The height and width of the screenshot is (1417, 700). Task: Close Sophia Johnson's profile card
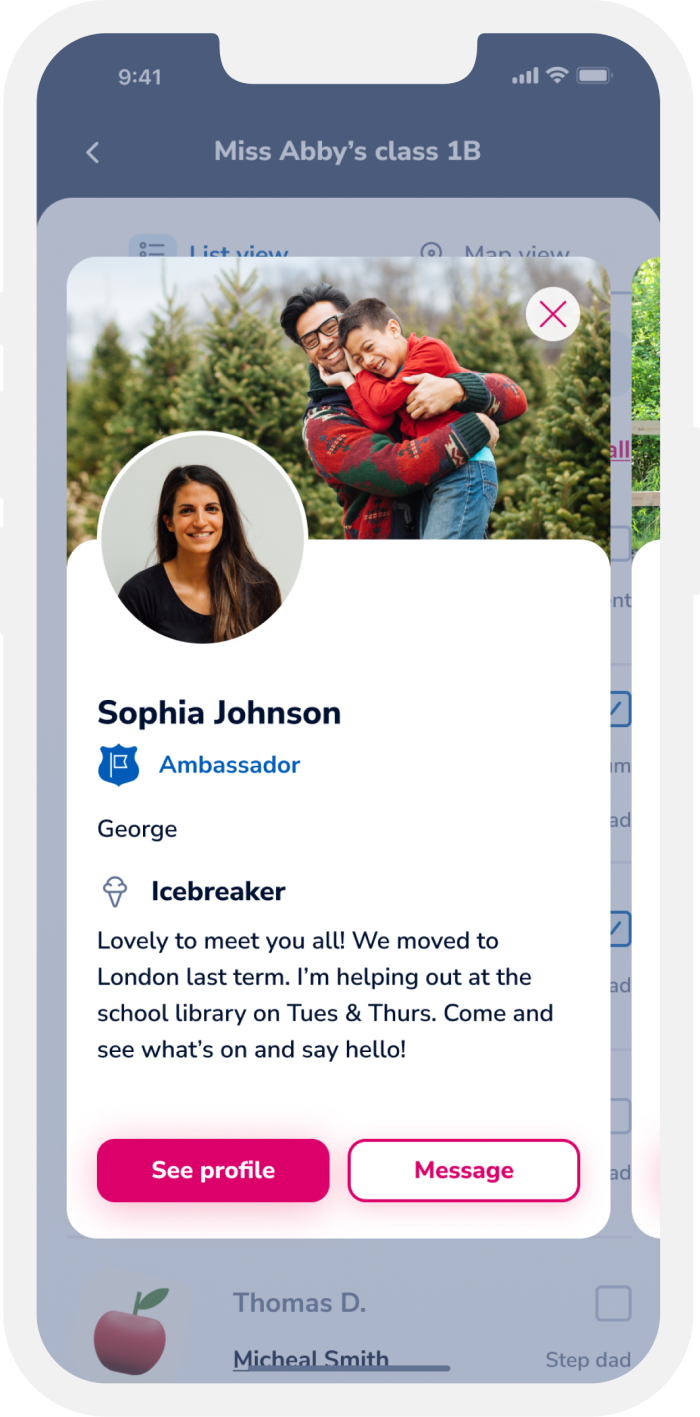[x=553, y=315]
